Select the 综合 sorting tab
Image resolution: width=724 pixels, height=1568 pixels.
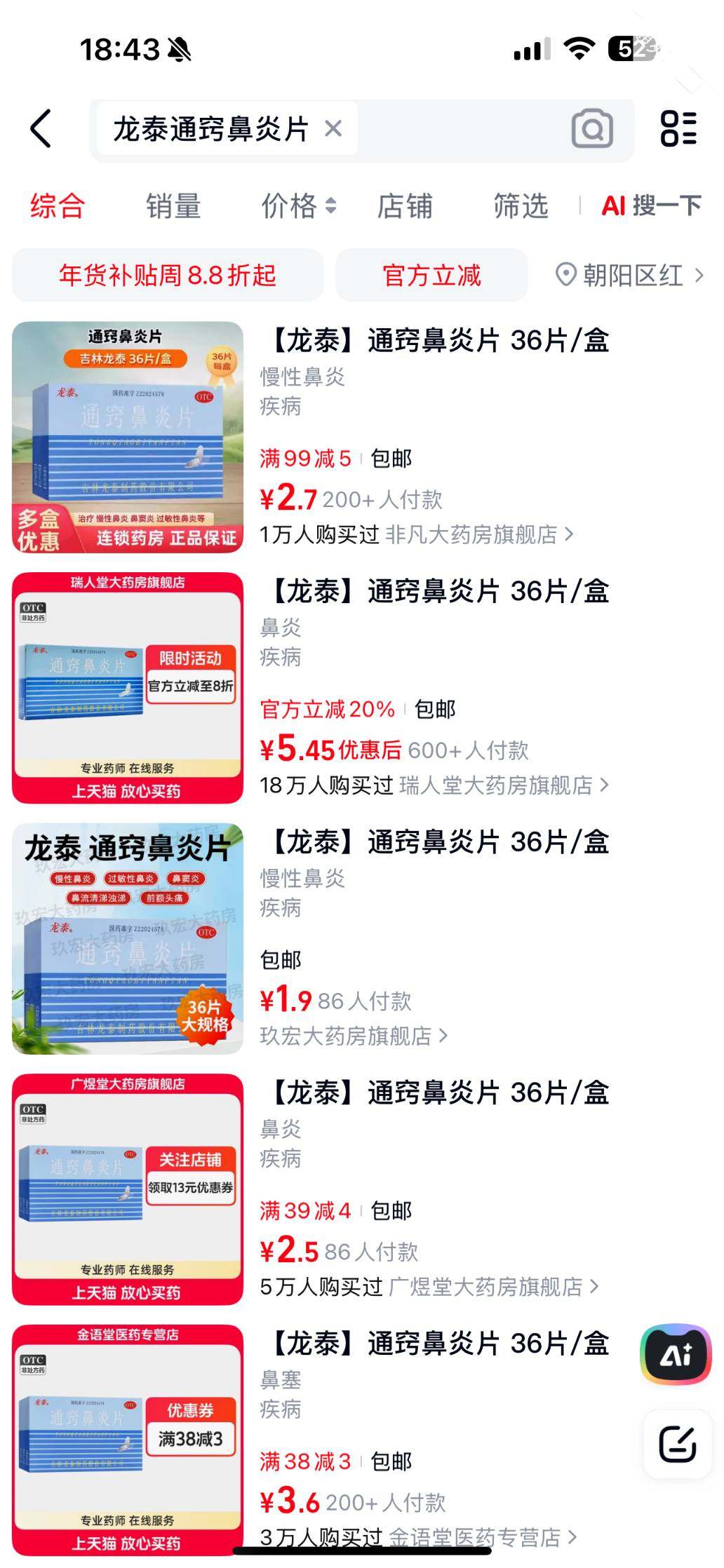tap(58, 206)
